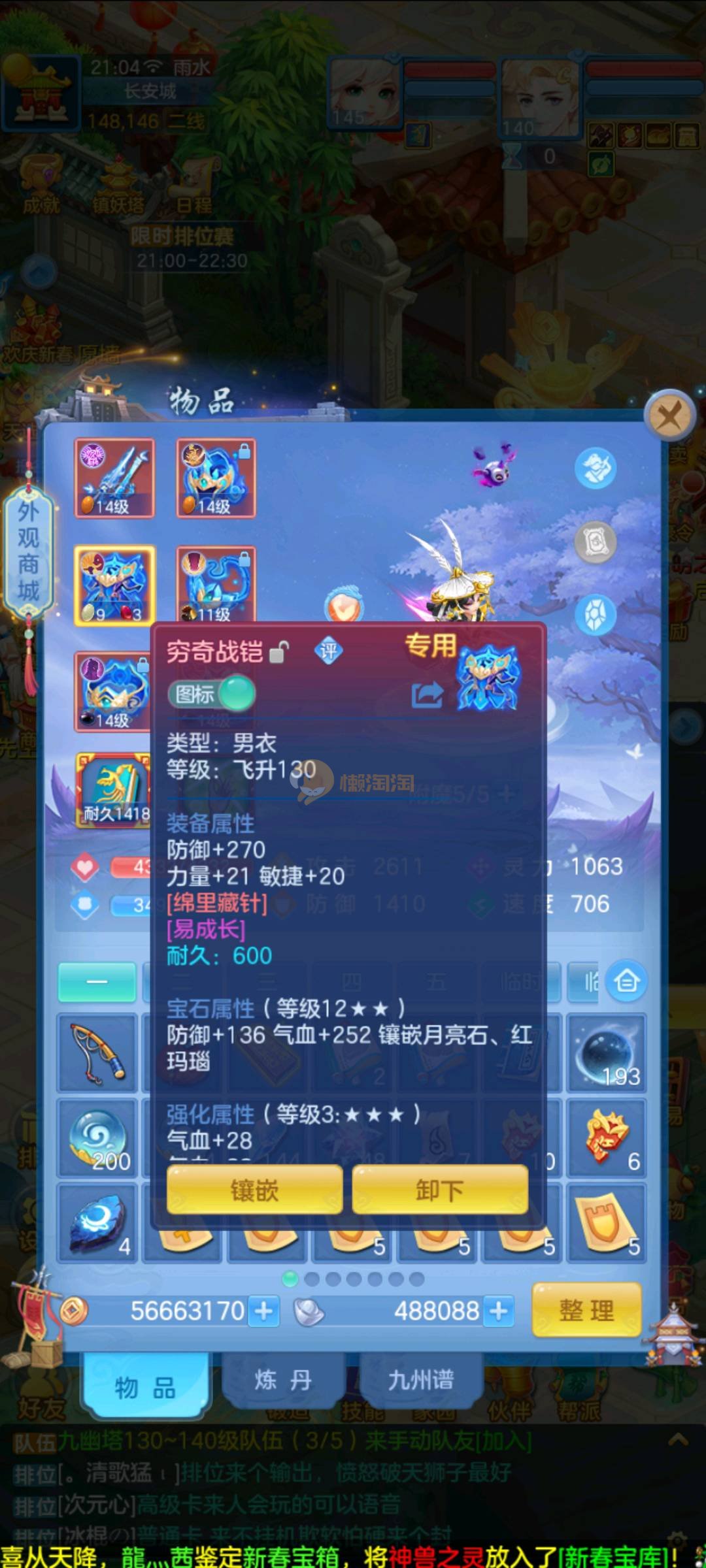Add silver via plus beside 488088
Viewport: 706px width, 1568px height.
(x=498, y=1311)
